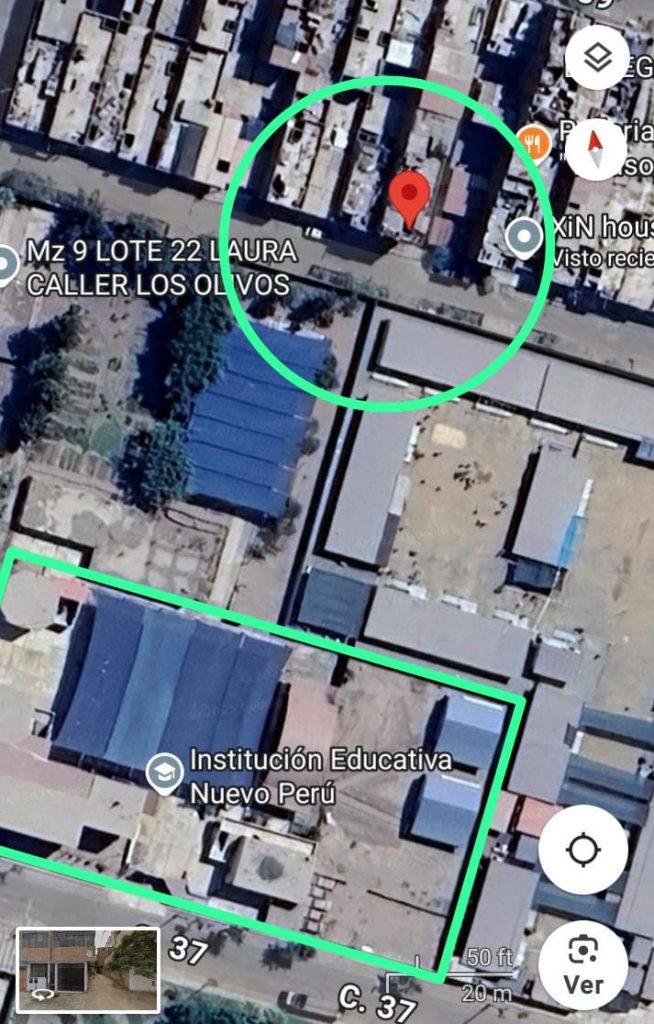Center map on my location
The height and width of the screenshot is (1024, 654).
(583, 850)
